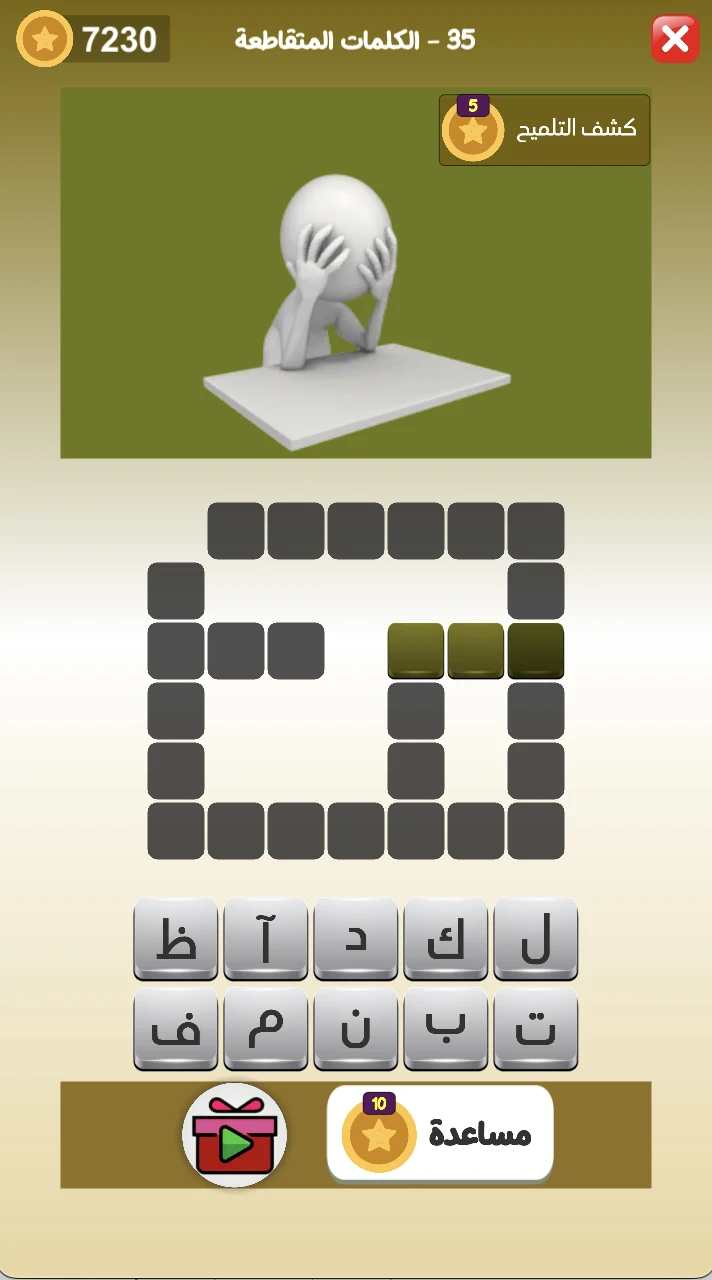Tap the letter م key

pos(266,1029)
